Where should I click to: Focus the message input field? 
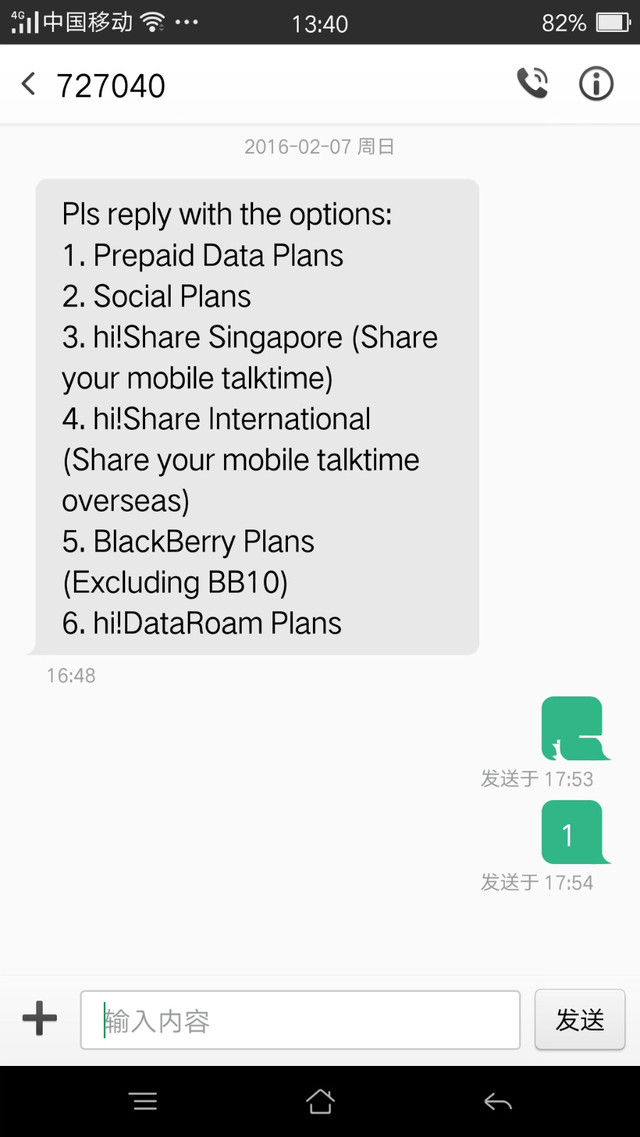[x=300, y=1020]
